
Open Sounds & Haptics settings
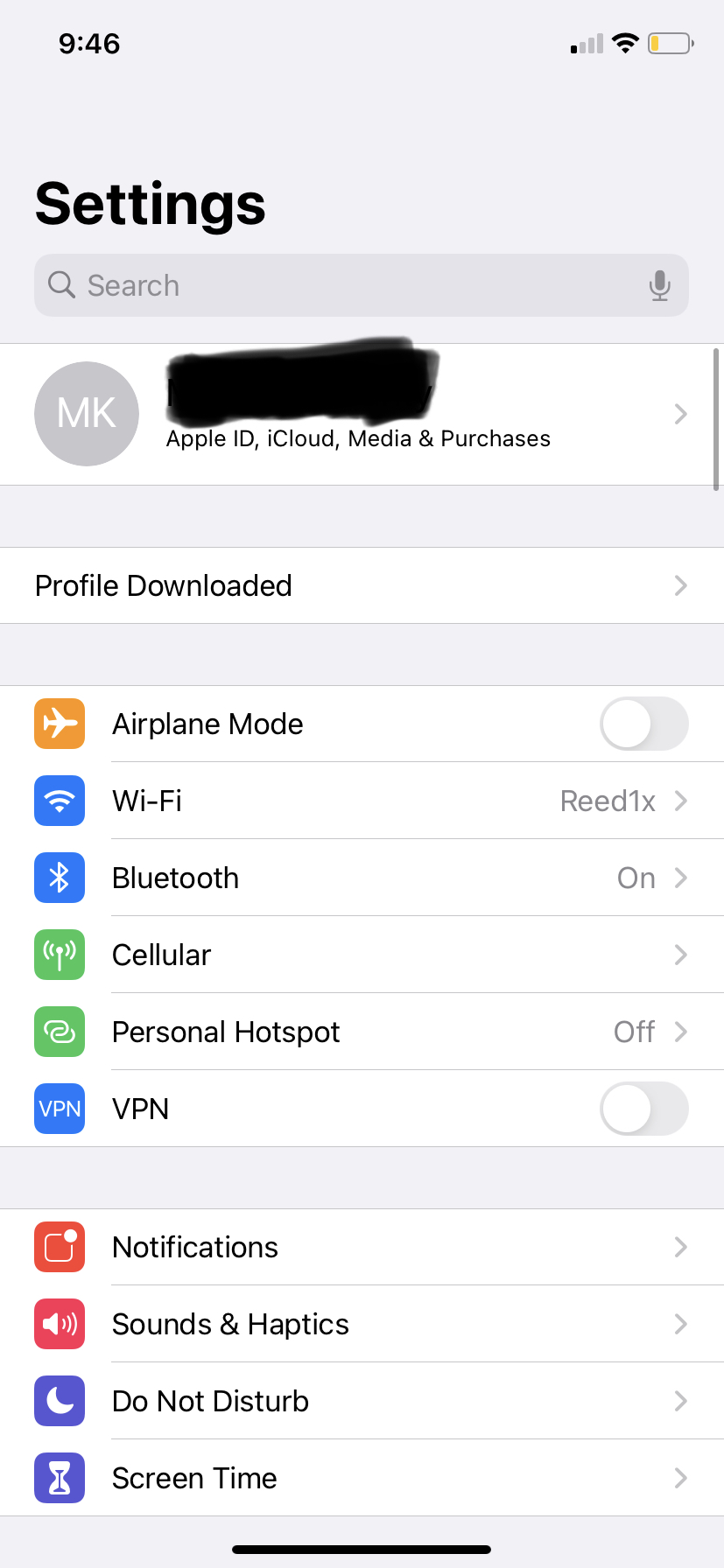(x=361, y=1324)
